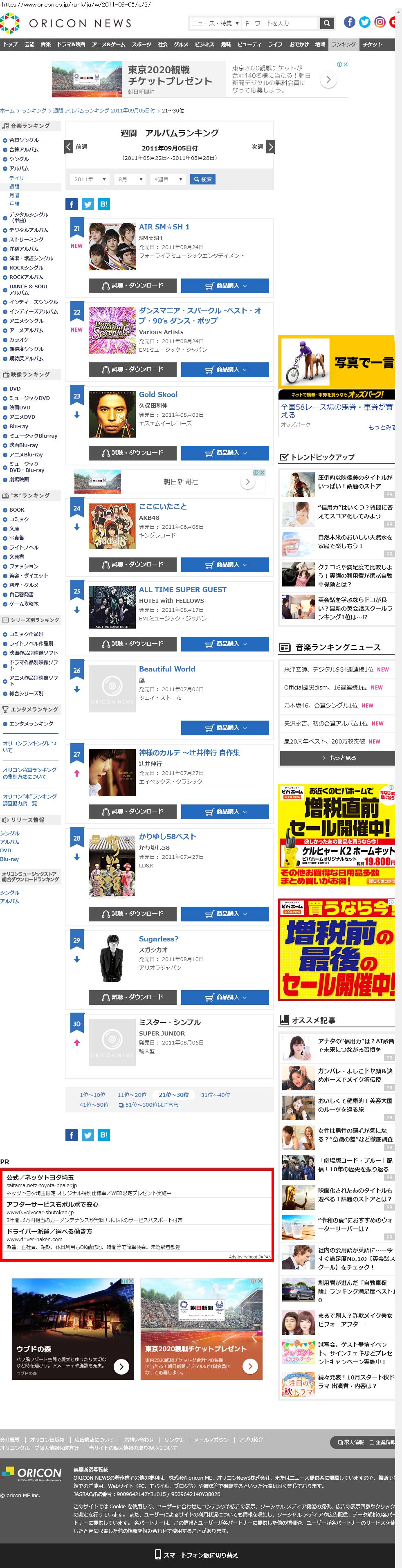Tap the search magnifier button in header
Viewport: 402px width, 1568px height.
[x=327, y=23]
